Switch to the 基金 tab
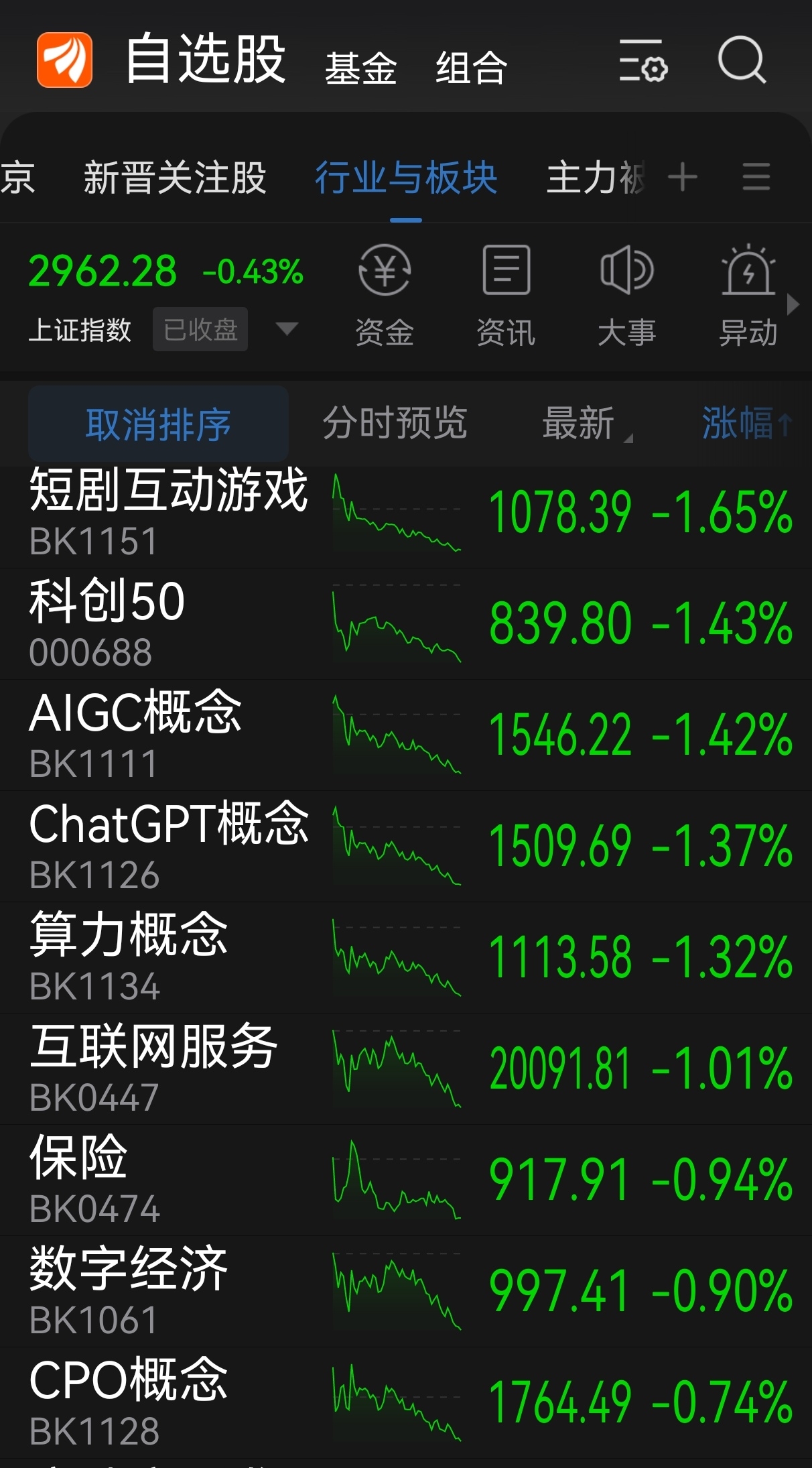Image resolution: width=812 pixels, height=1468 pixels. coord(361,68)
